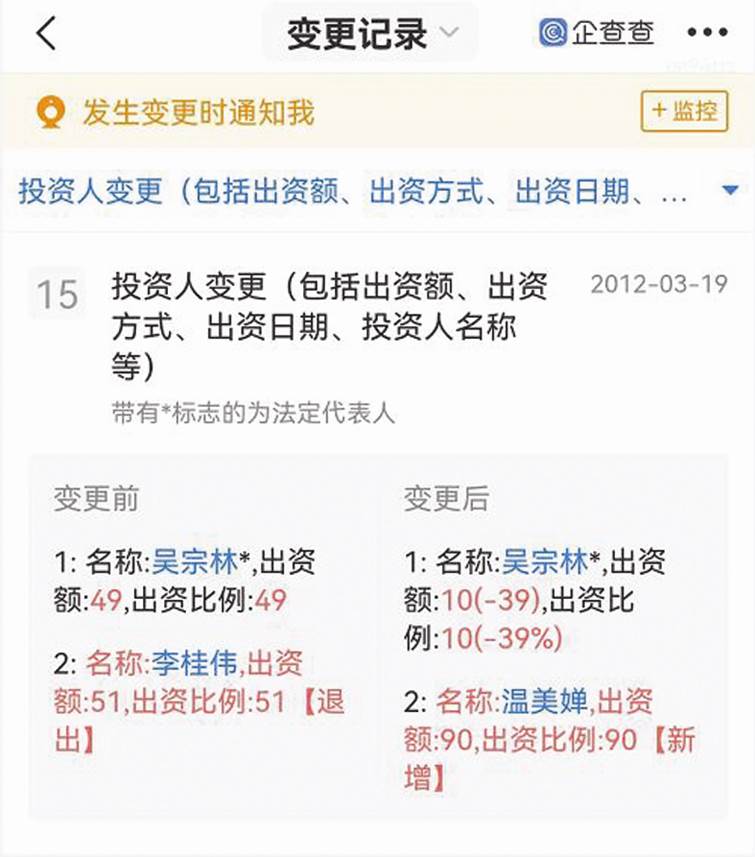Expand the 投资人变更 filter dropdown
The height and width of the screenshot is (857, 755).
coord(729,190)
